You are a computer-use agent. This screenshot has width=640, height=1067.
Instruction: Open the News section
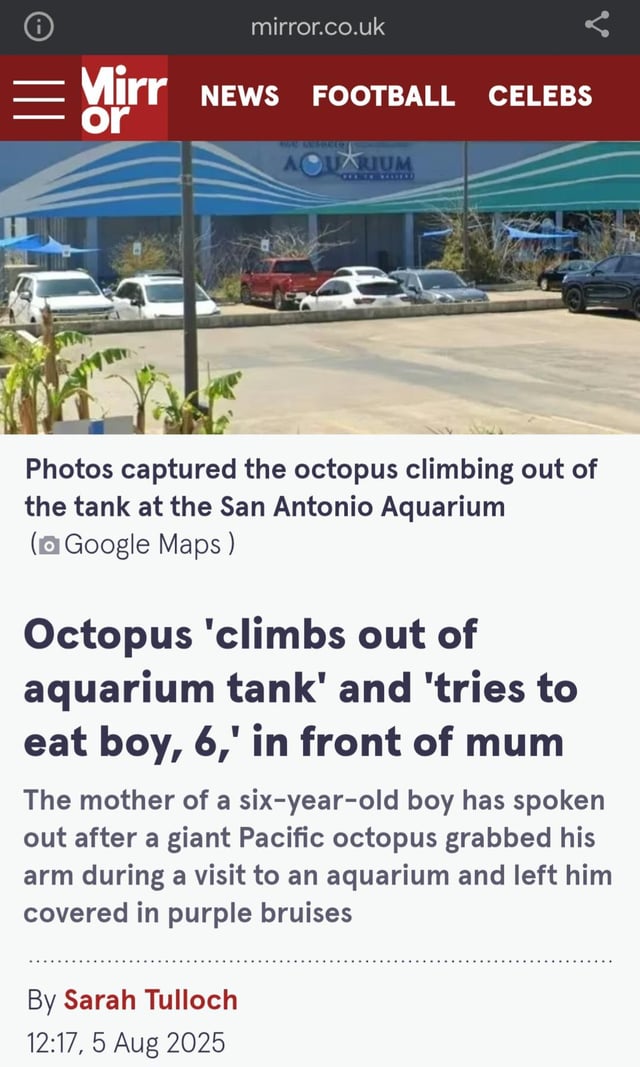pos(240,96)
